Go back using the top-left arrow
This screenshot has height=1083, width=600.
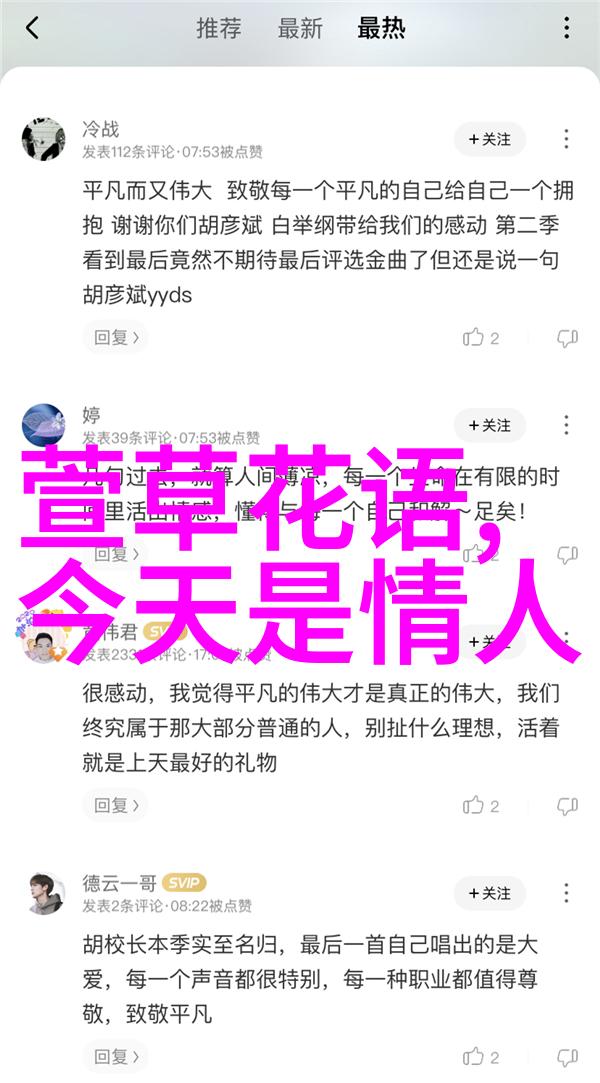(32, 28)
